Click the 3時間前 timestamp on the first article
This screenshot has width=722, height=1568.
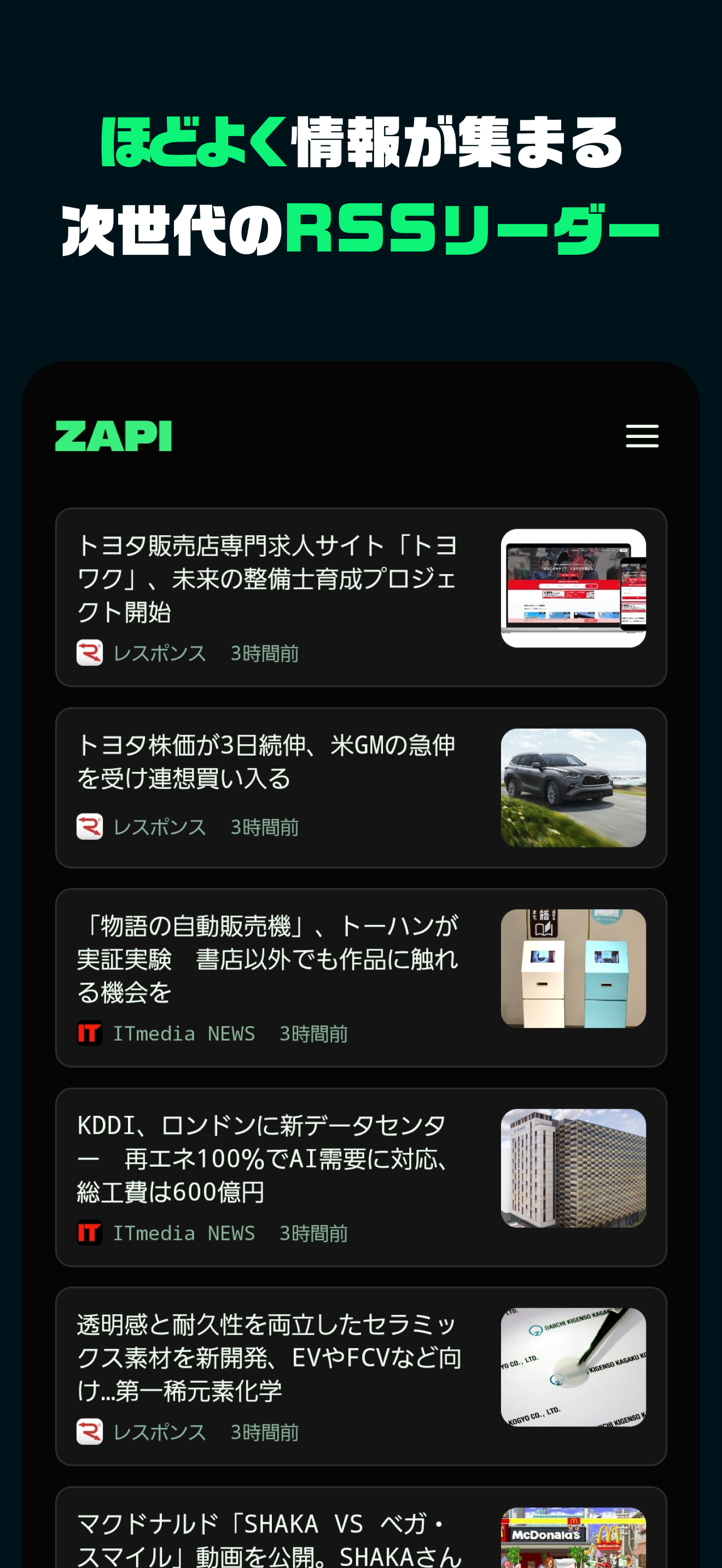pos(264,653)
